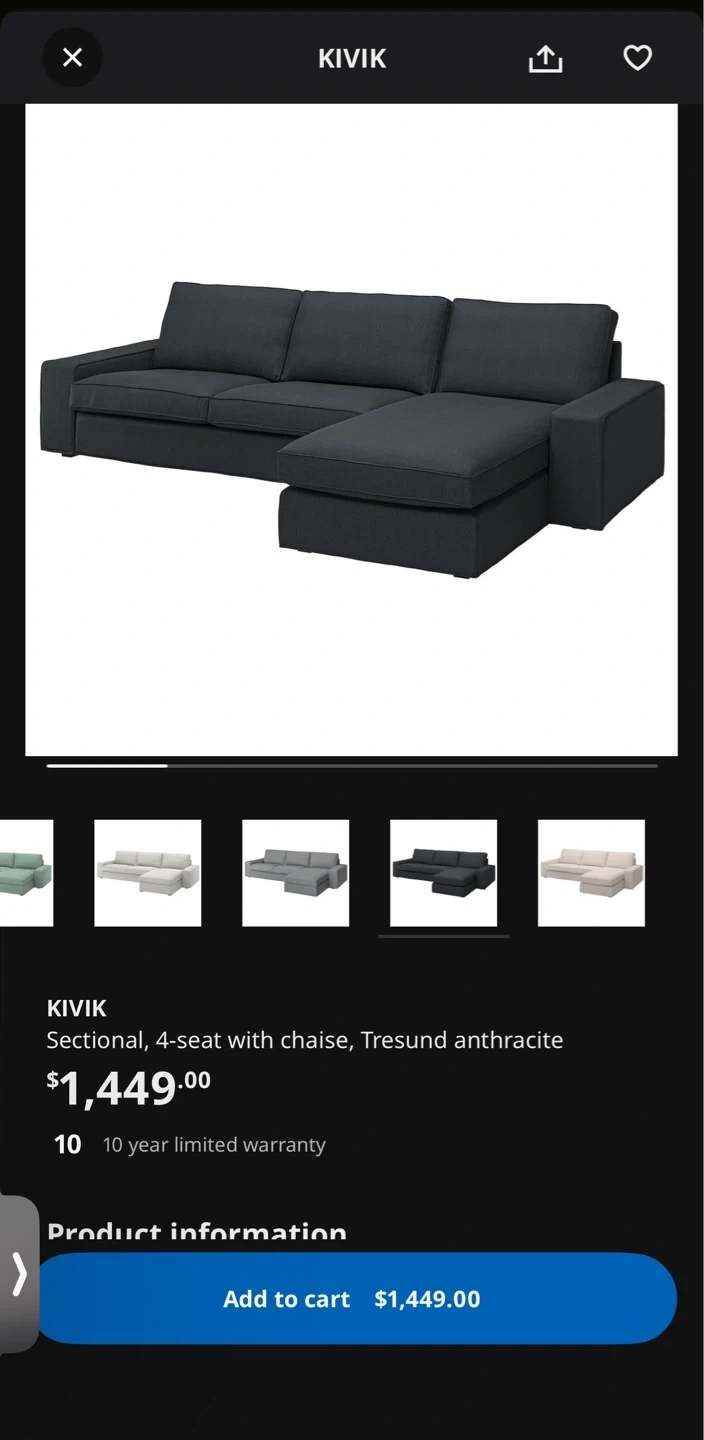
Task: Choose the gray sofa color variant
Action: 296,873
